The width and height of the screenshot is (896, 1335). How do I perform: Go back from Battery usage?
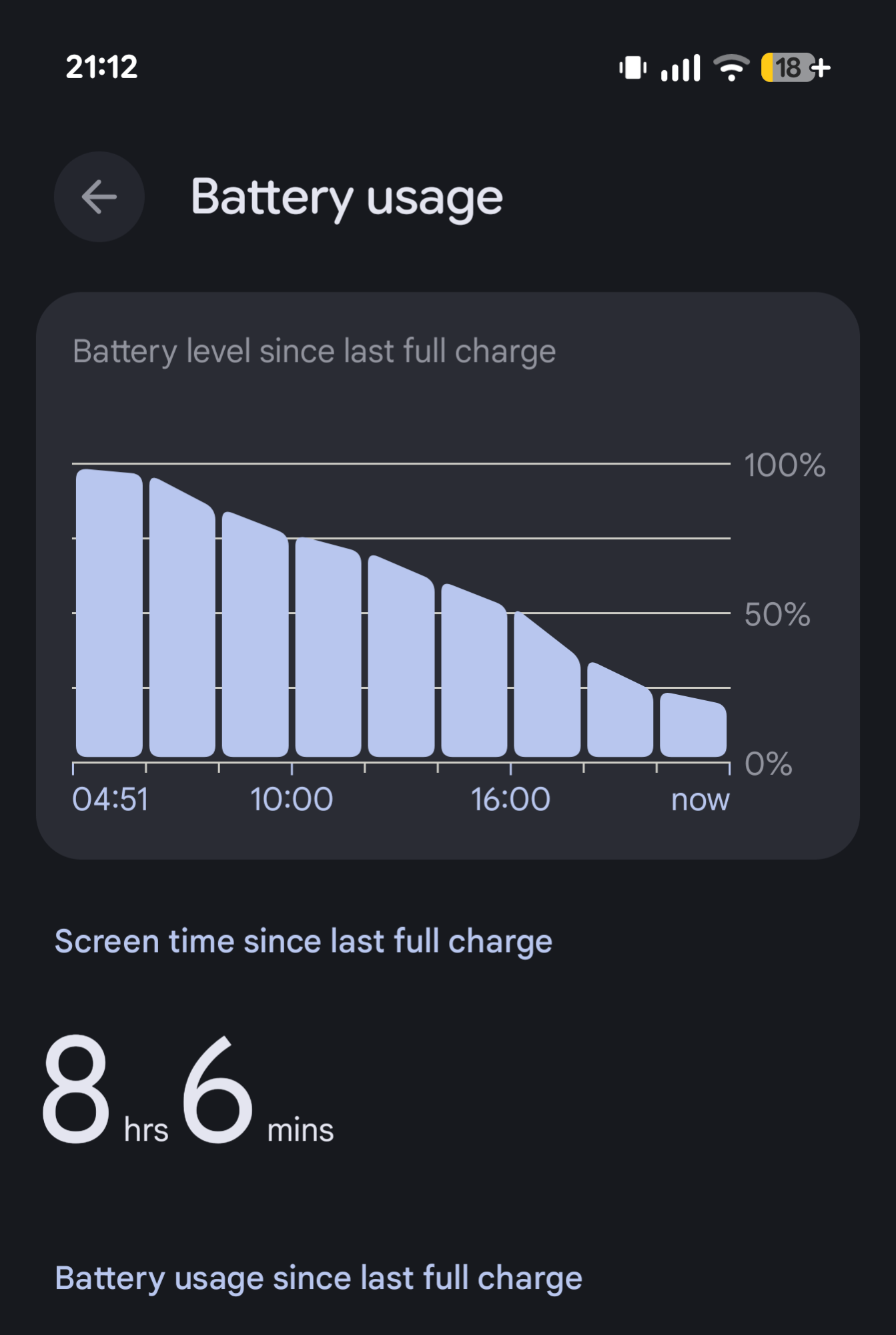point(99,197)
